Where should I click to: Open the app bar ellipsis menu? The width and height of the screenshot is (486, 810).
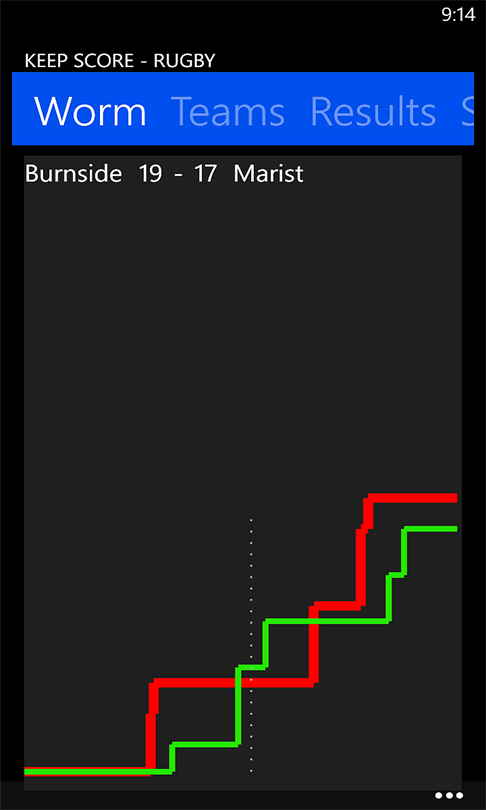click(x=449, y=796)
